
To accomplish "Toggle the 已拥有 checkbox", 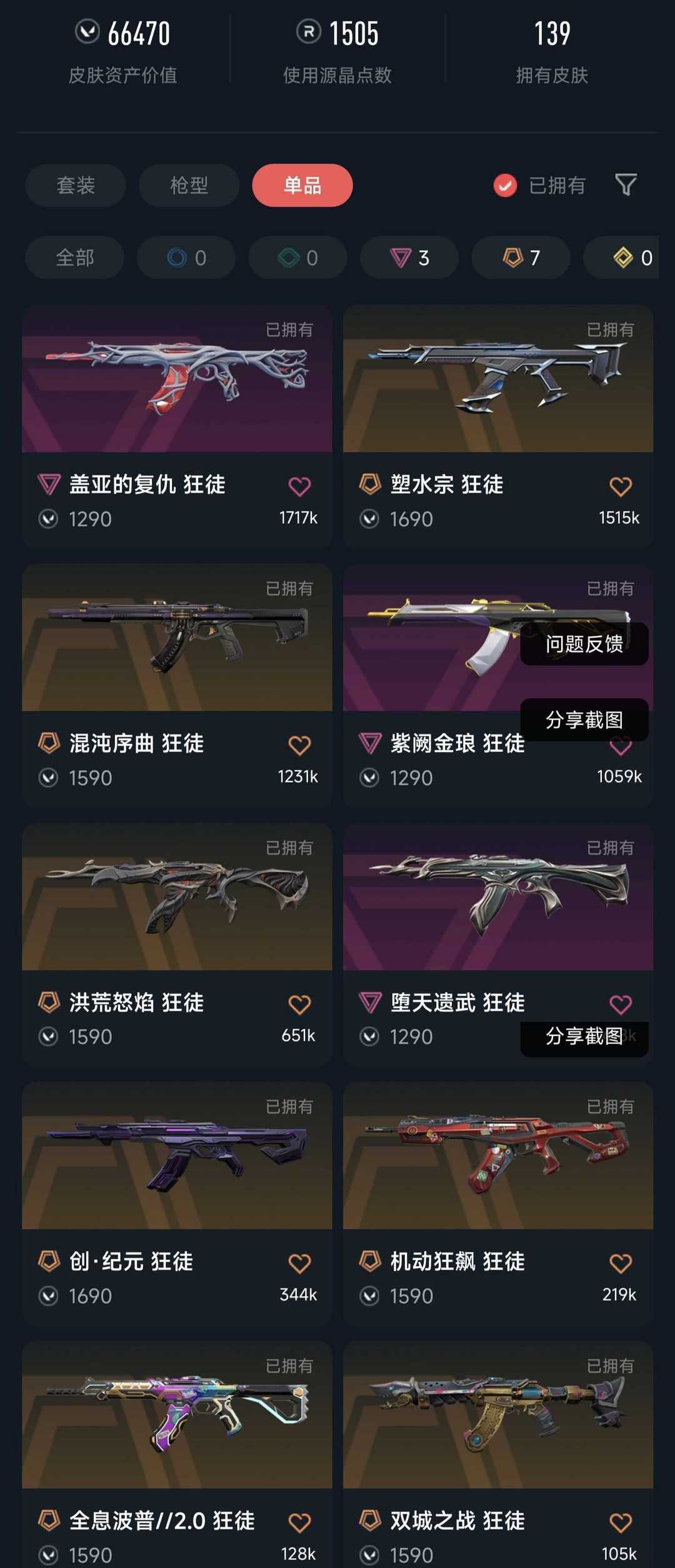I will point(505,186).
